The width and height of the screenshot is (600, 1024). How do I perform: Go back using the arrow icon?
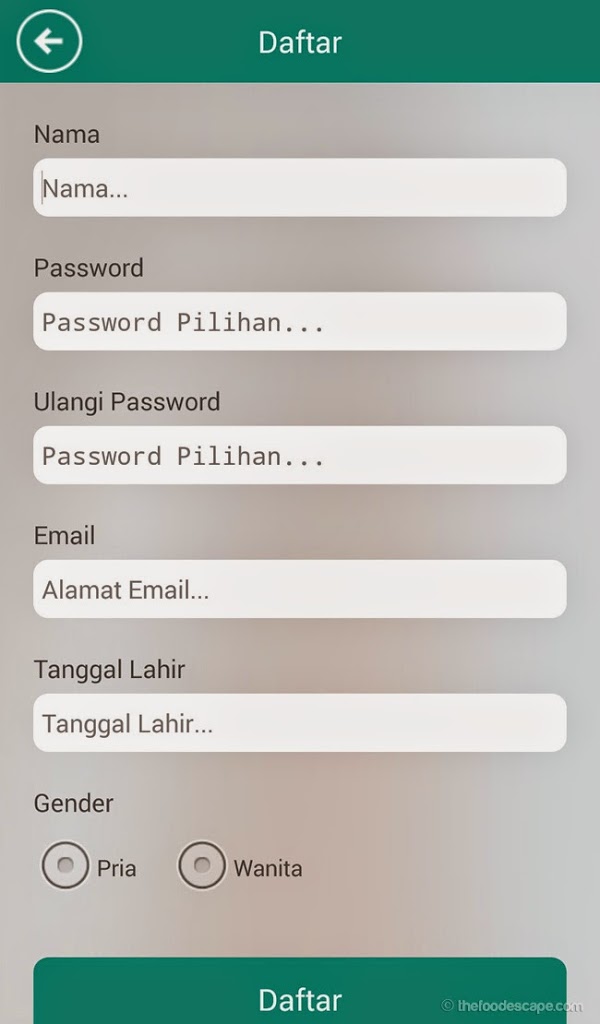pyautogui.click(x=49, y=41)
